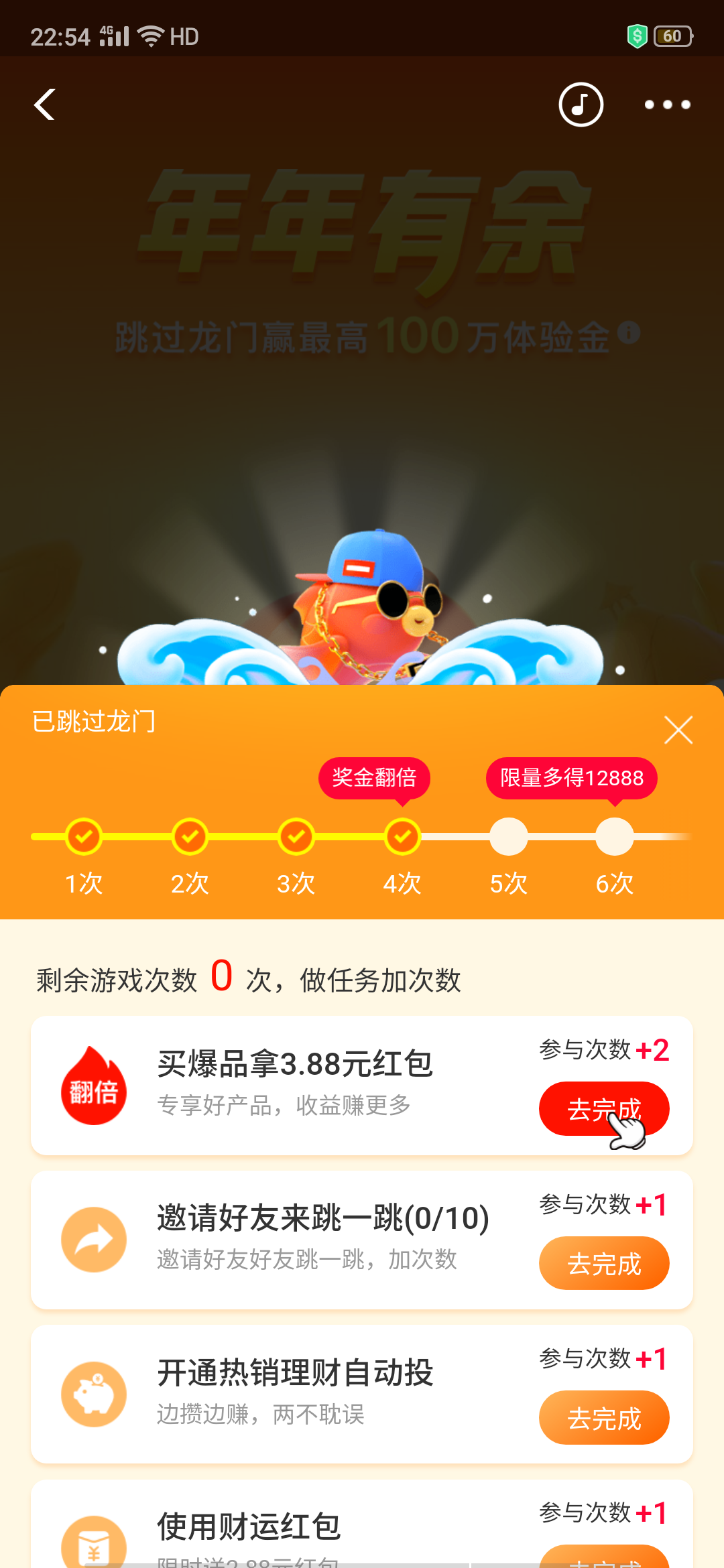Close the 已跳过龙门 progress panel
This screenshot has height=1568, width=724.
(678, 730)
